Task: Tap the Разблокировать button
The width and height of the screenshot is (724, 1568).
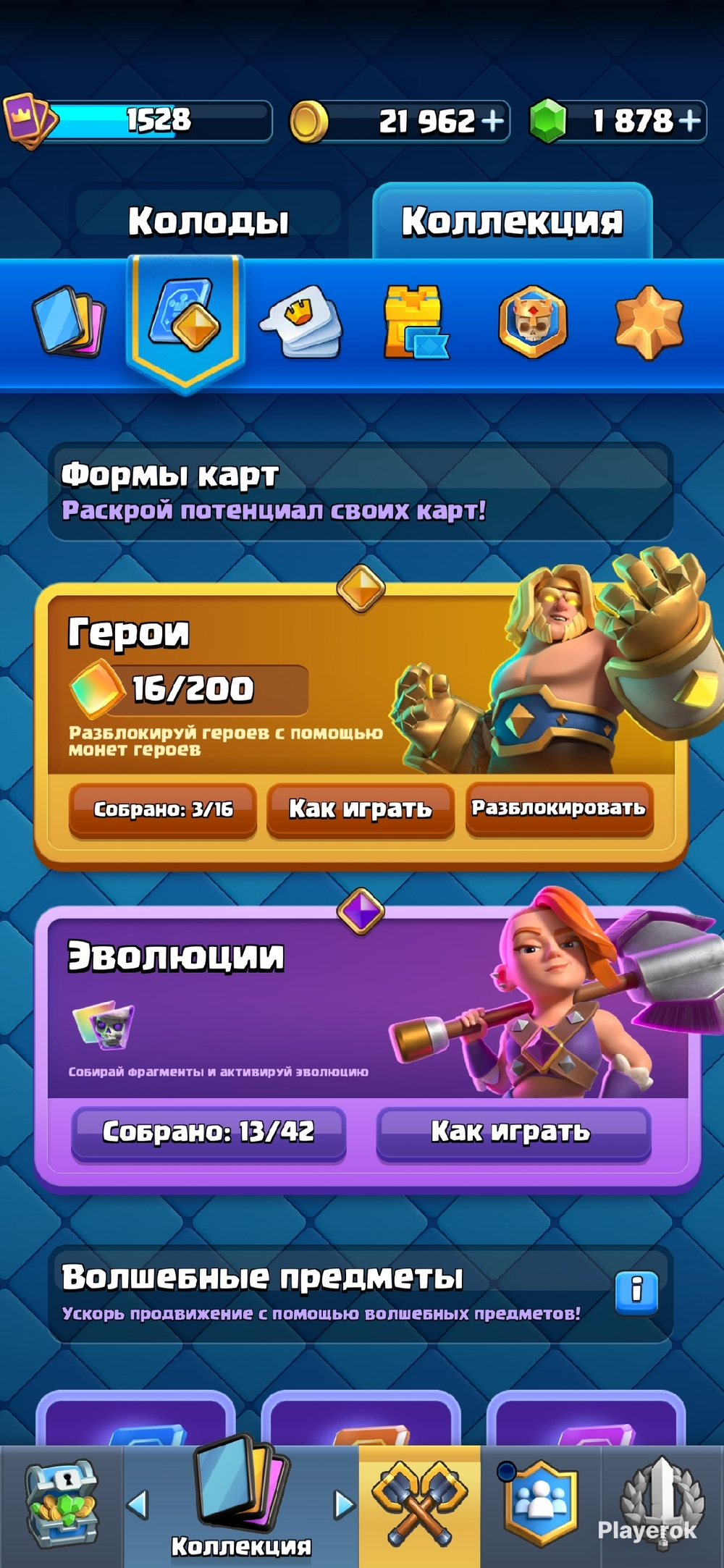Action: pyautogui.click(x=559, y=809)
